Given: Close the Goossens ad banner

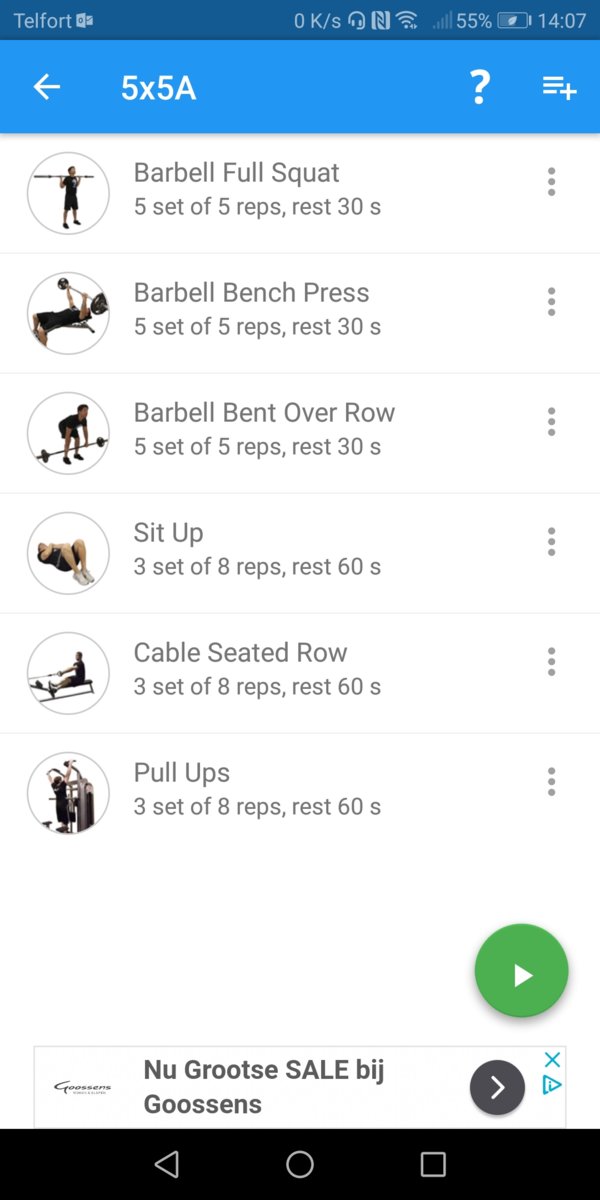Looking at the screenshot, I should [552, 1059].
